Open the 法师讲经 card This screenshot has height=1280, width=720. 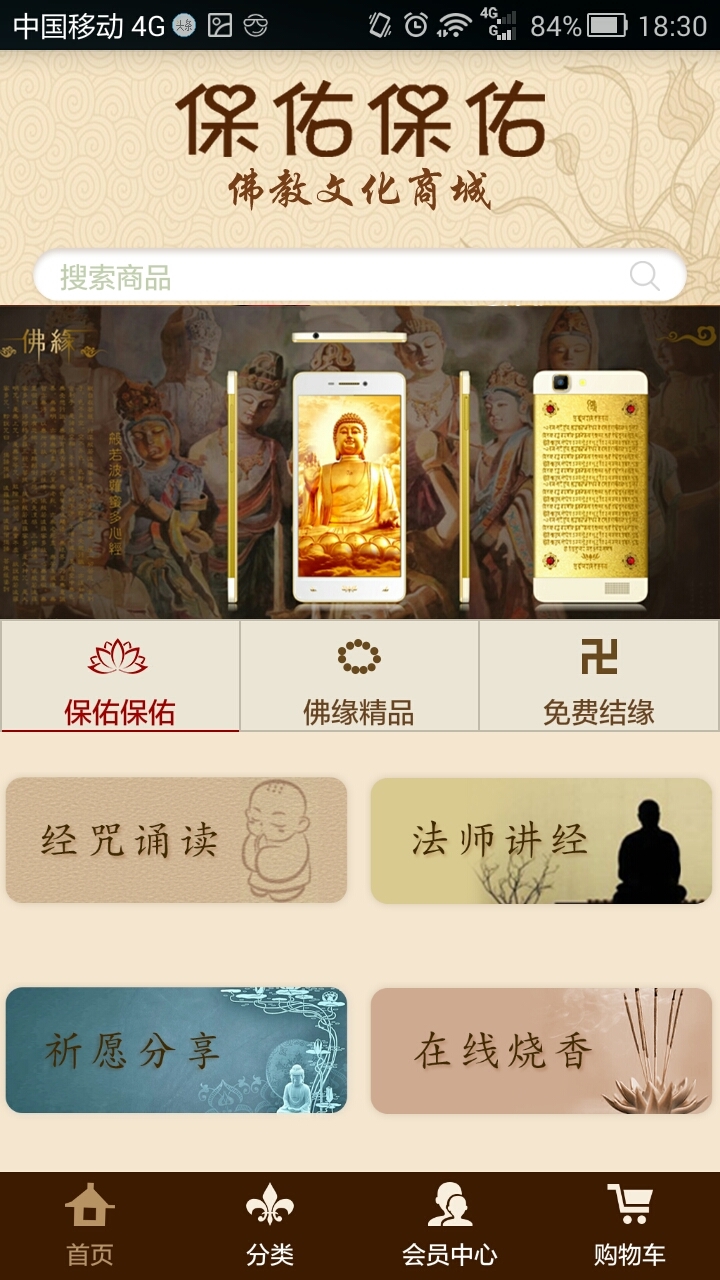(541, 840)
